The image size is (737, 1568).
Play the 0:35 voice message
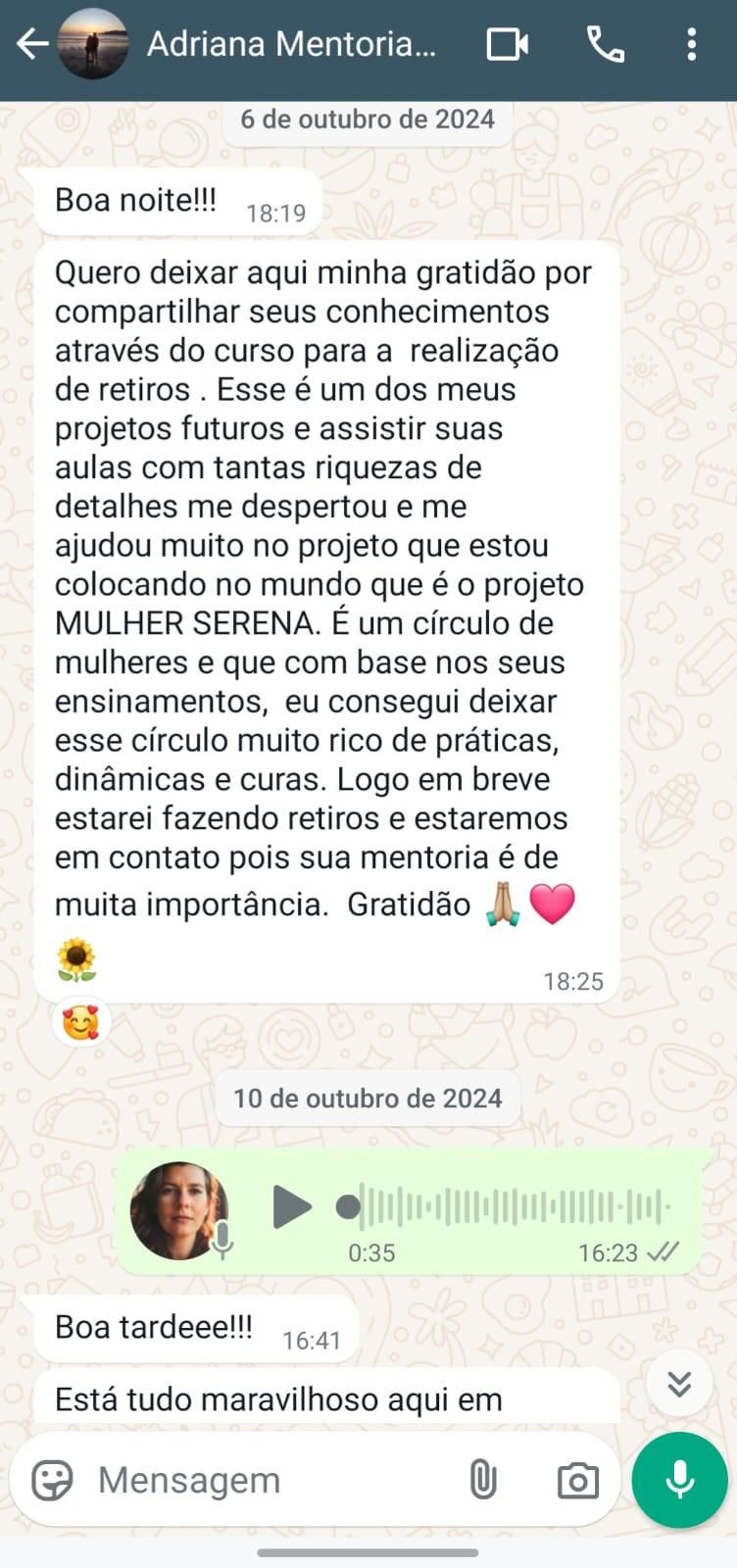[291, 1206]
